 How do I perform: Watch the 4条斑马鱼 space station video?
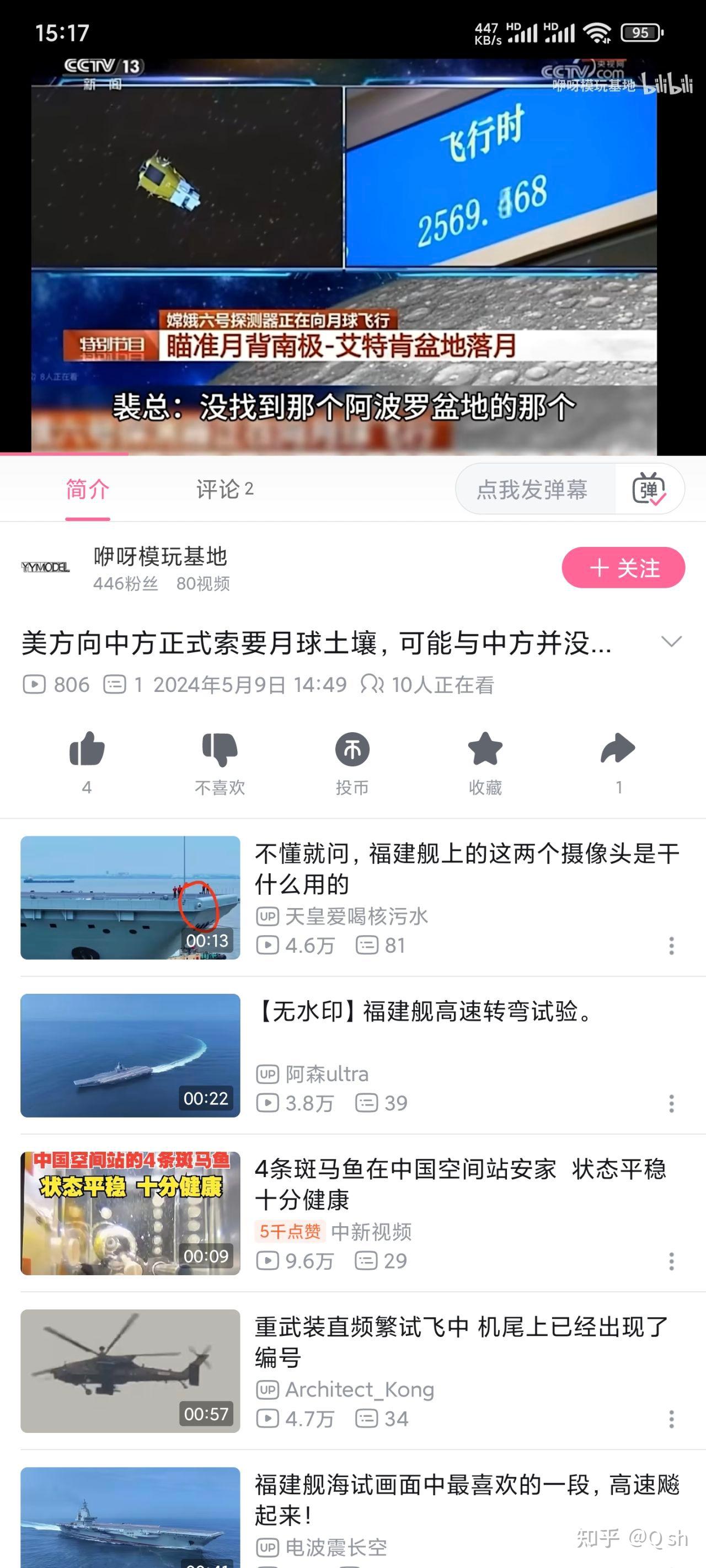coord(460,1184)
